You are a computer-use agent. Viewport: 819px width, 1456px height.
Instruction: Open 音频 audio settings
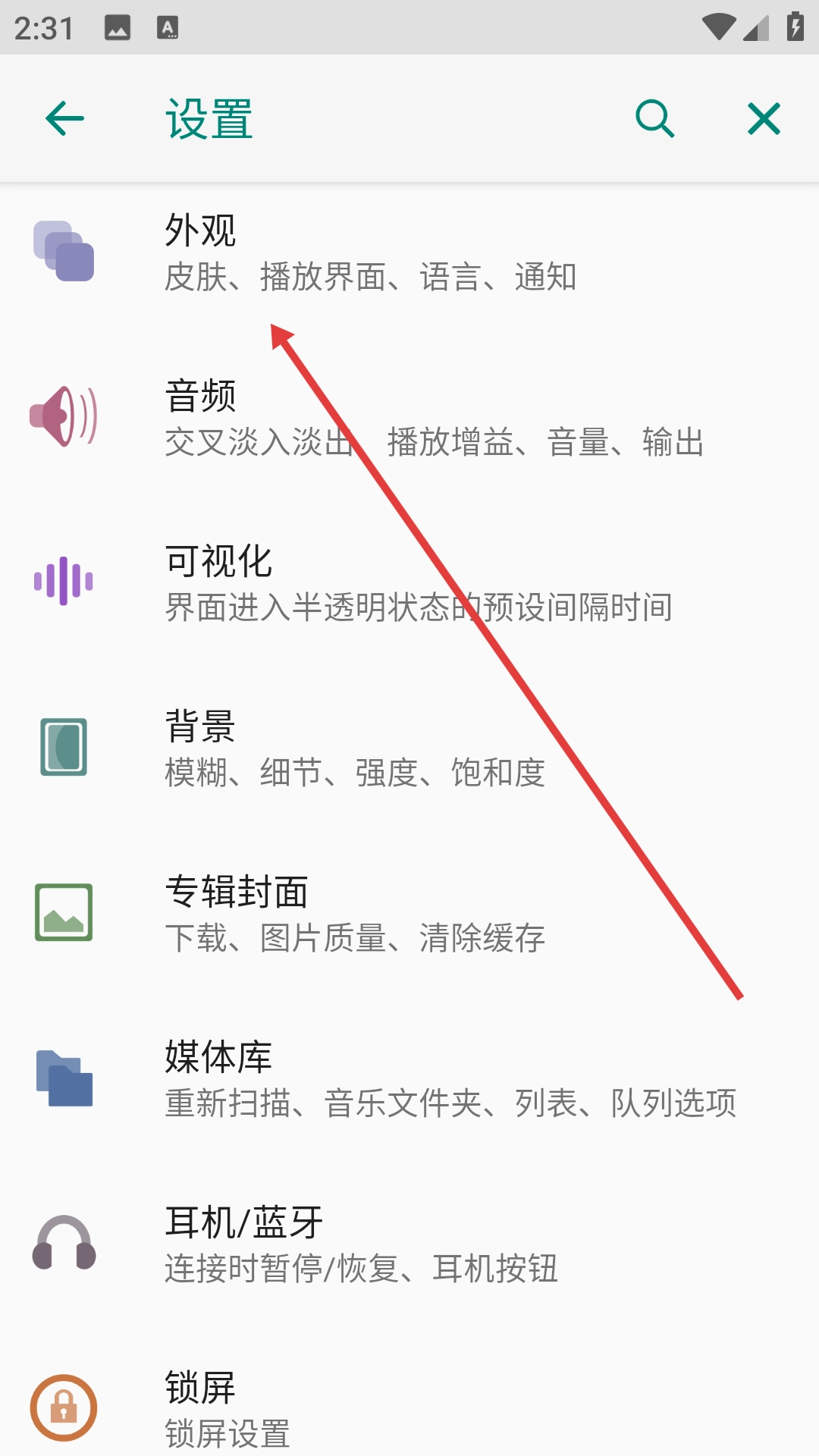(409, 417)
